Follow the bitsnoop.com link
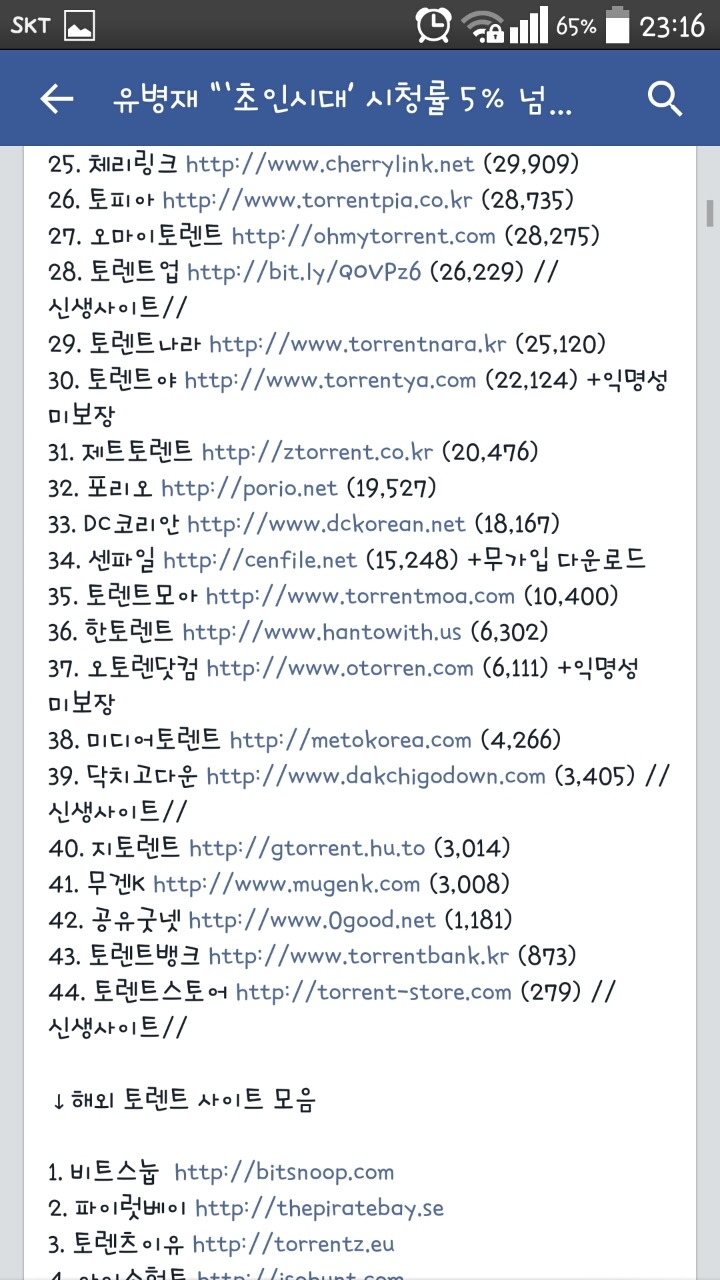720x1280 pixels. [284, 1172]
